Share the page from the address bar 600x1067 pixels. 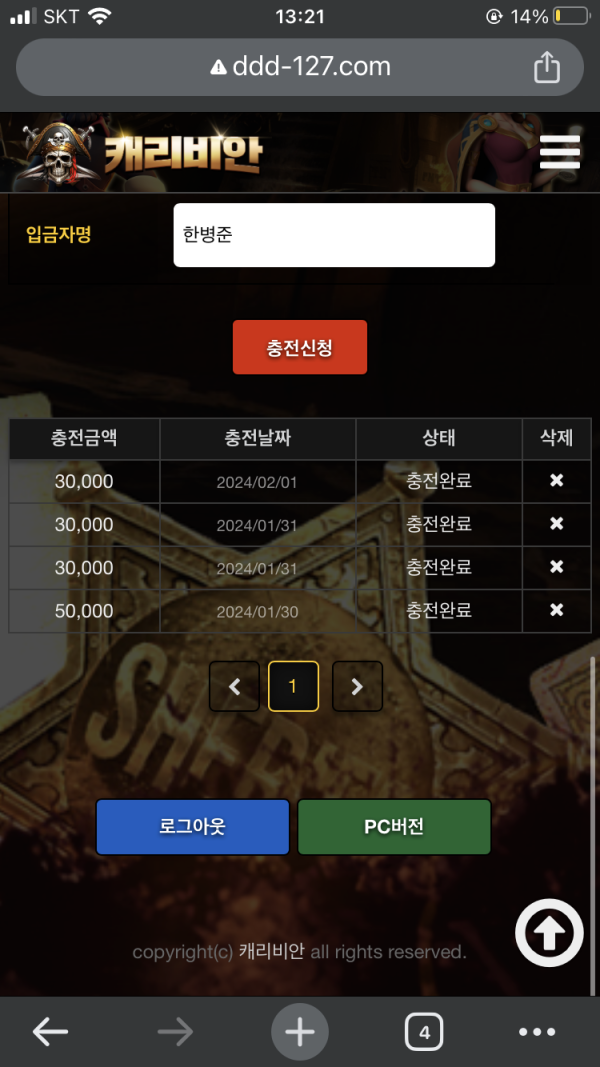(547, 67)
